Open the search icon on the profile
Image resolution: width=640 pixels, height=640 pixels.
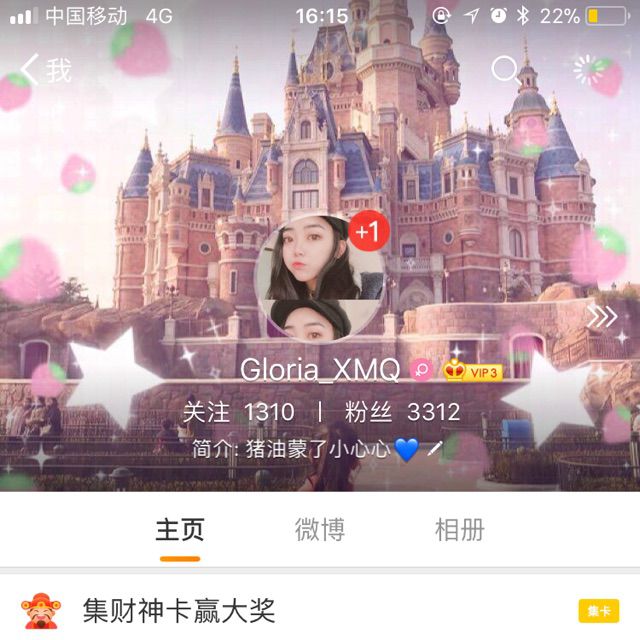click(x=505, y=69)
